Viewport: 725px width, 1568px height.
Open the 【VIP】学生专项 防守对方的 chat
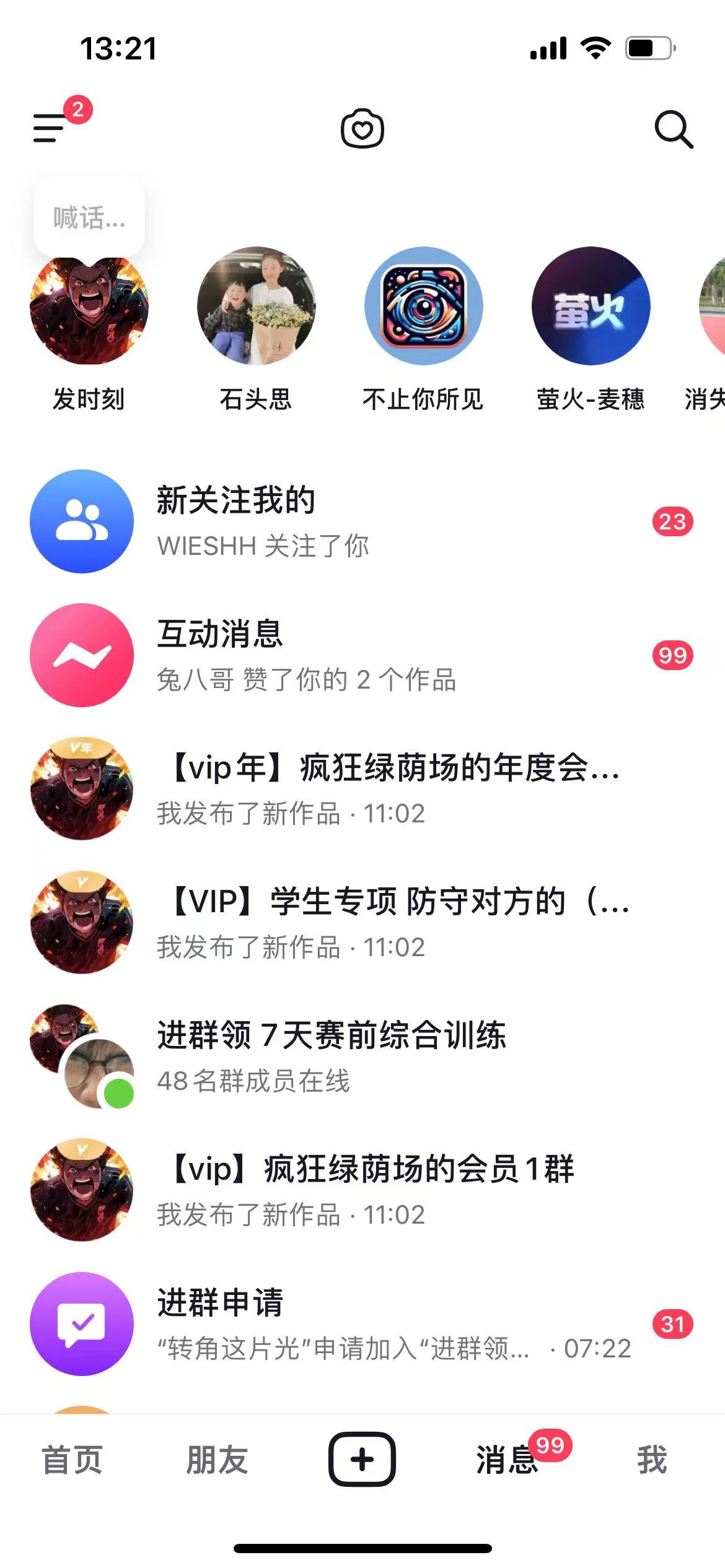362,923
